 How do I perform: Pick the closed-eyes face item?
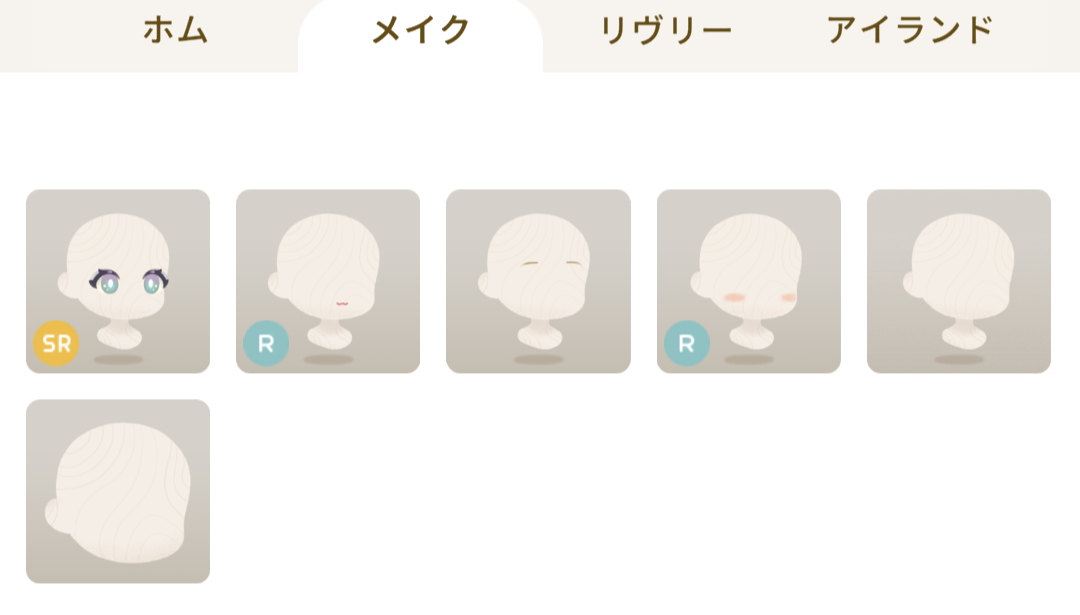pos(538,281)
